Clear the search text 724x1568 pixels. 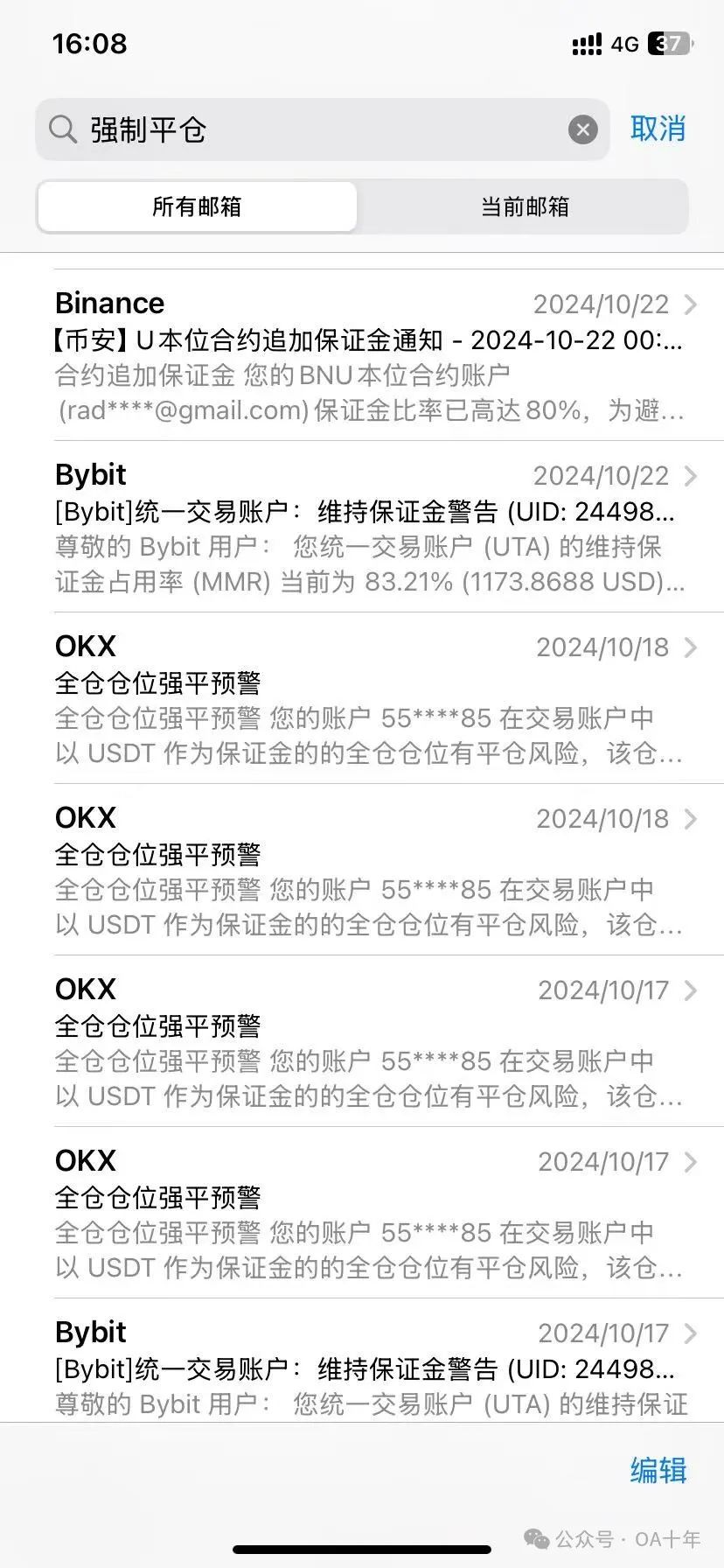[582, 130]
